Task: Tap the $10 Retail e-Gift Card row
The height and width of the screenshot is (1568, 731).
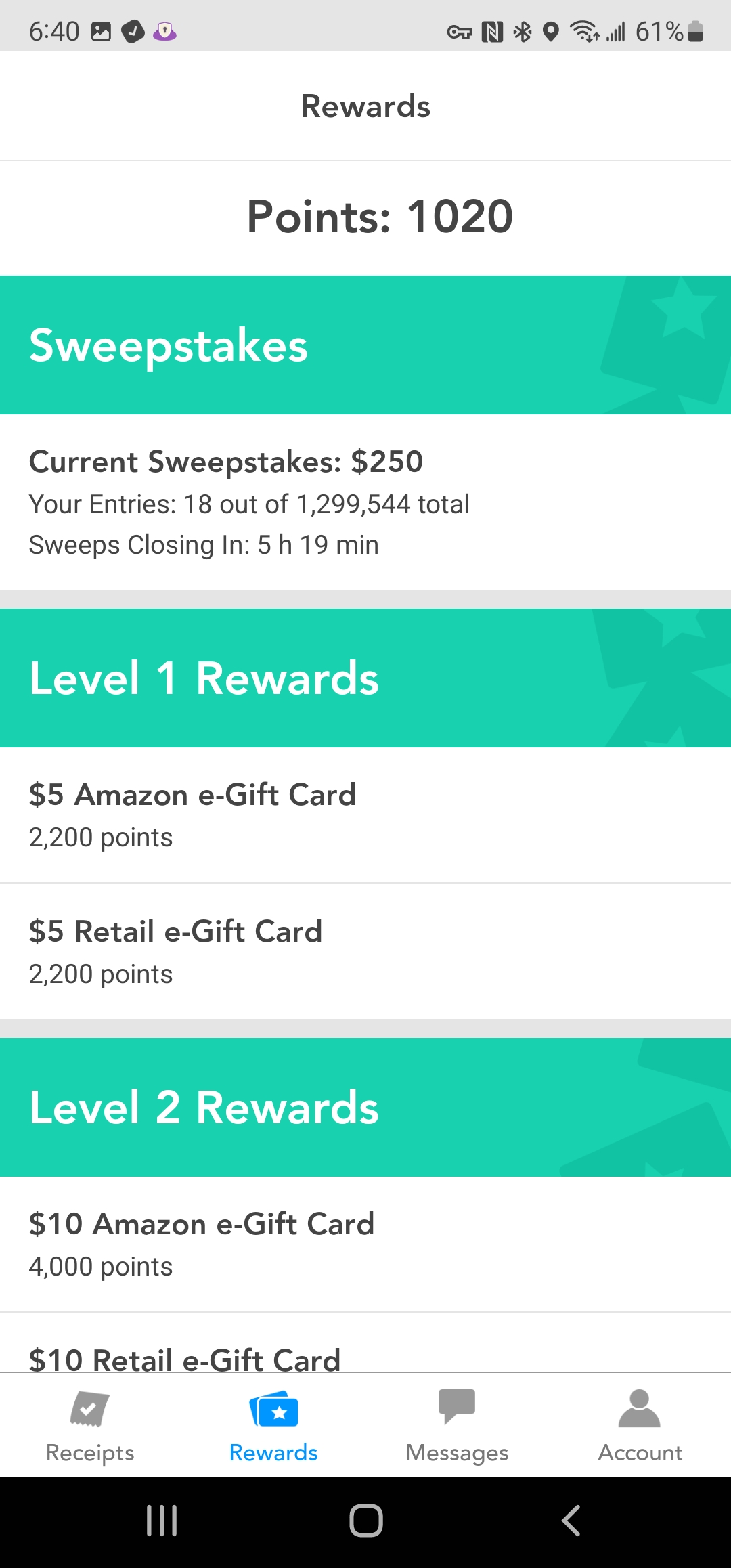Action: [x=365, y=1357]
